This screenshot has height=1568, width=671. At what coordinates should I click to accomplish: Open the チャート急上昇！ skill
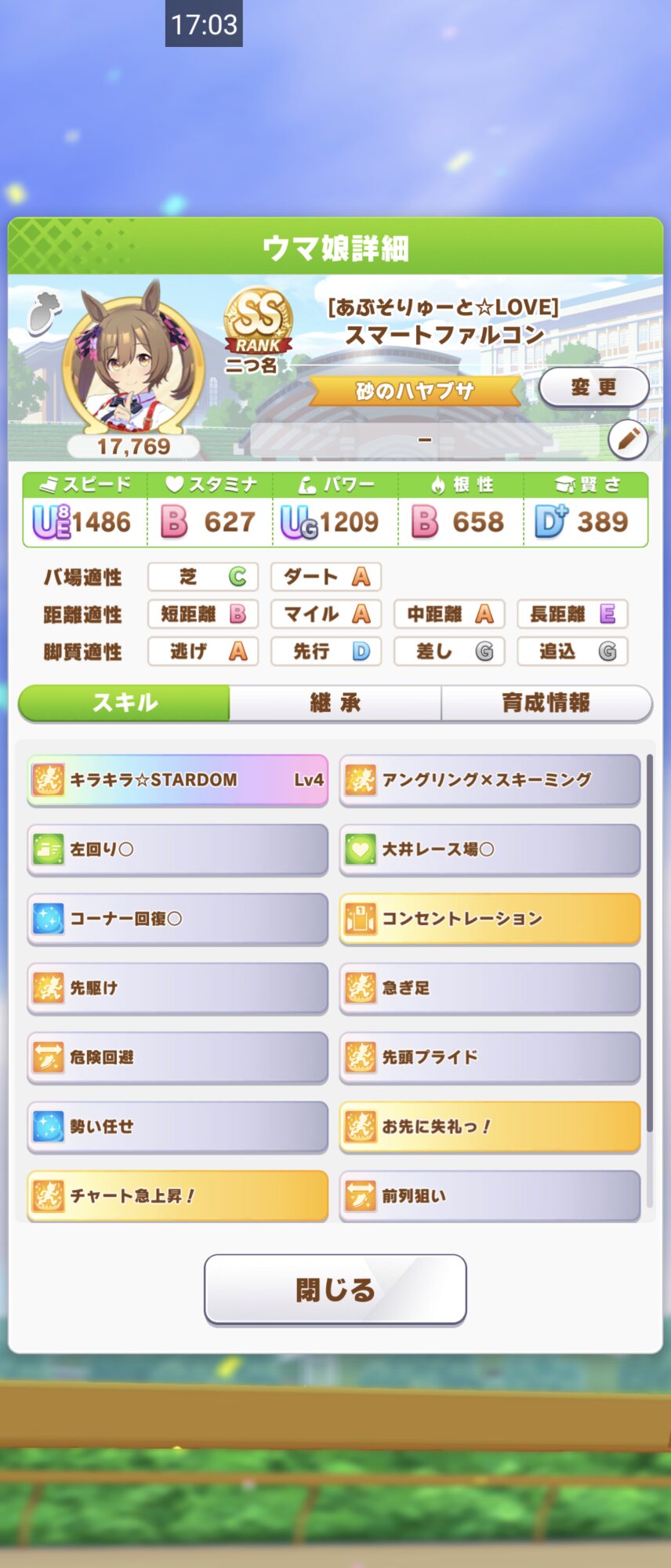(178, 1196)
